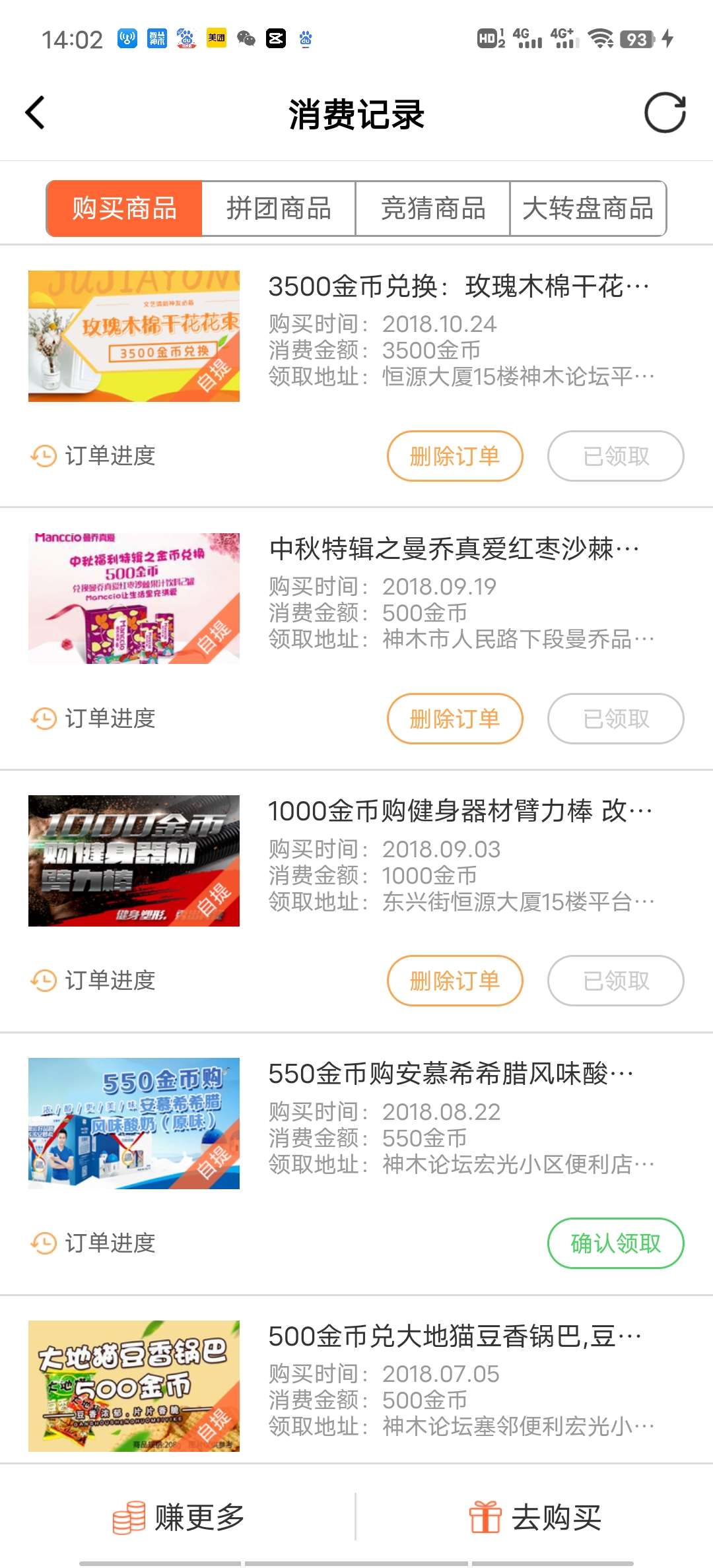Delete the 曼乔真爱红枣沙棘 order

(455, 719)
